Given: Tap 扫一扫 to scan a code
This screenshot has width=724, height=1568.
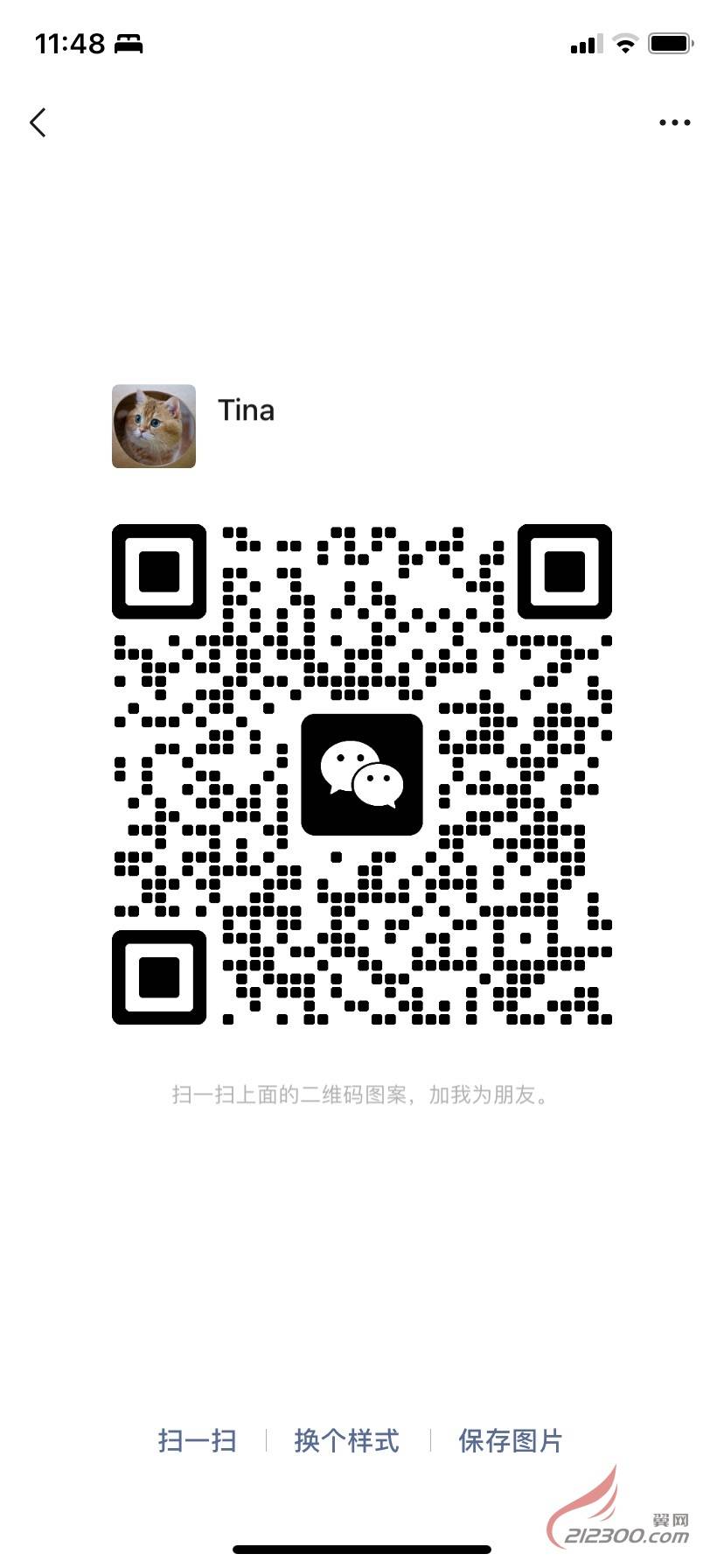Looking at the screenshot, I should (198, 1439).
